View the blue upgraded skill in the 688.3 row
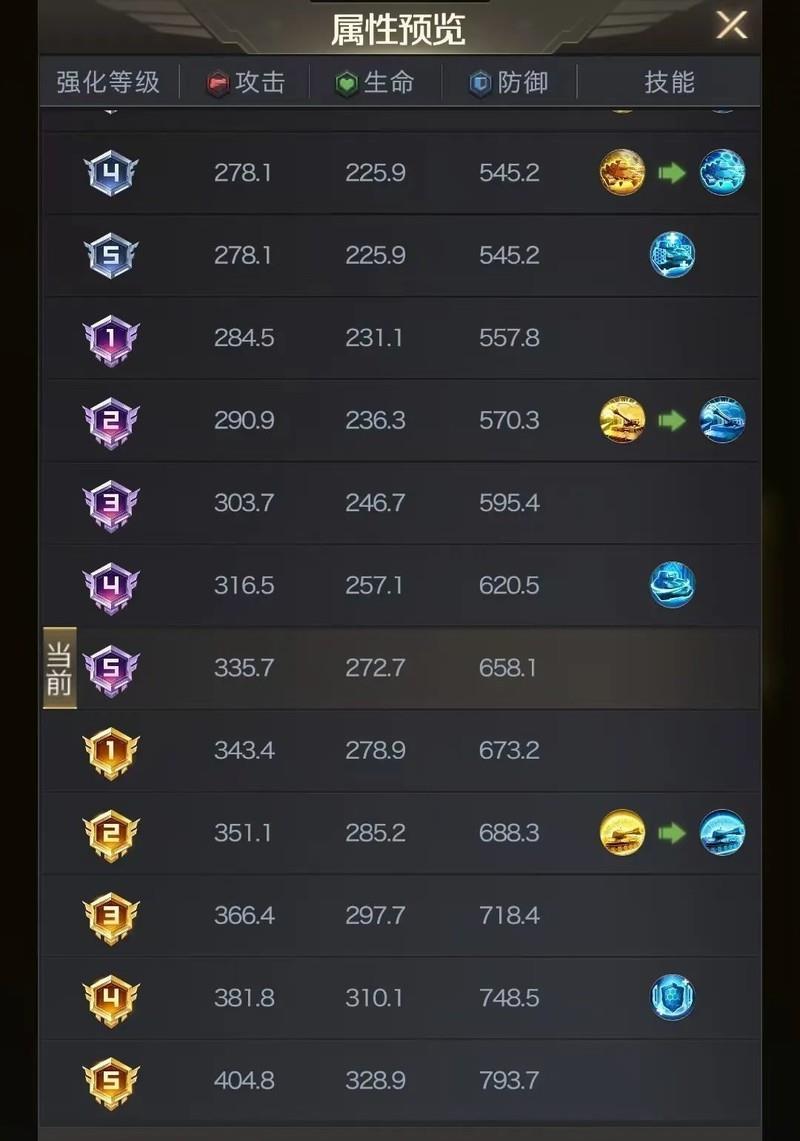Image resolution: width=800 pixels, height=1141 pixels. 722,832
